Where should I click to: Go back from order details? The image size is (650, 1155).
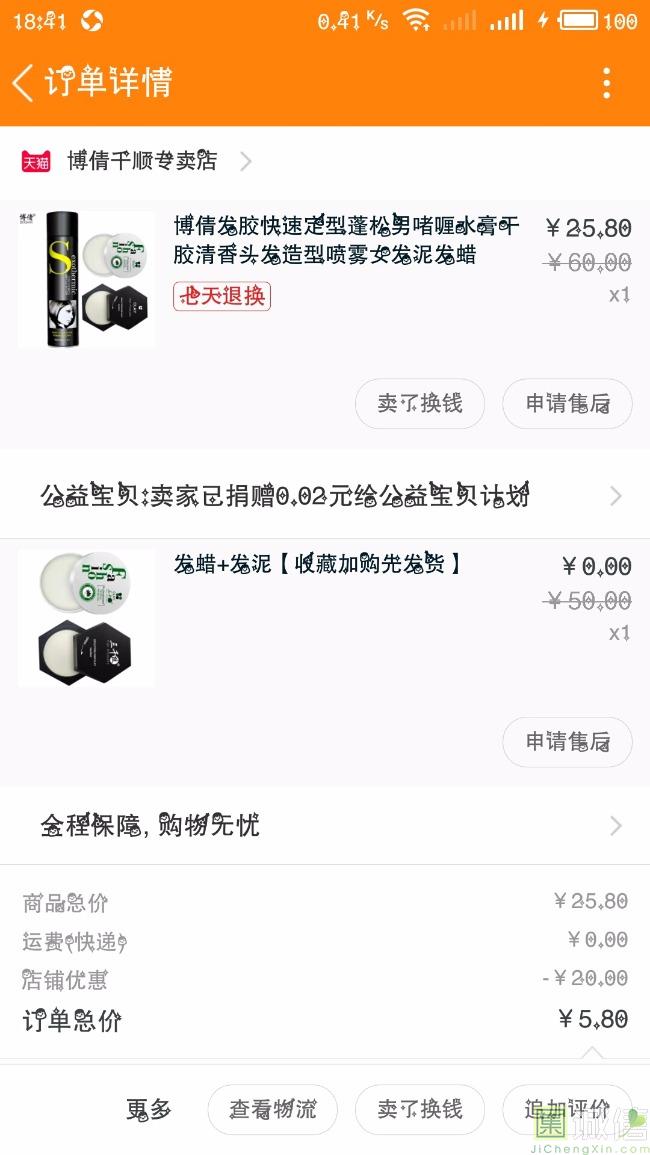tap(24, 82)
